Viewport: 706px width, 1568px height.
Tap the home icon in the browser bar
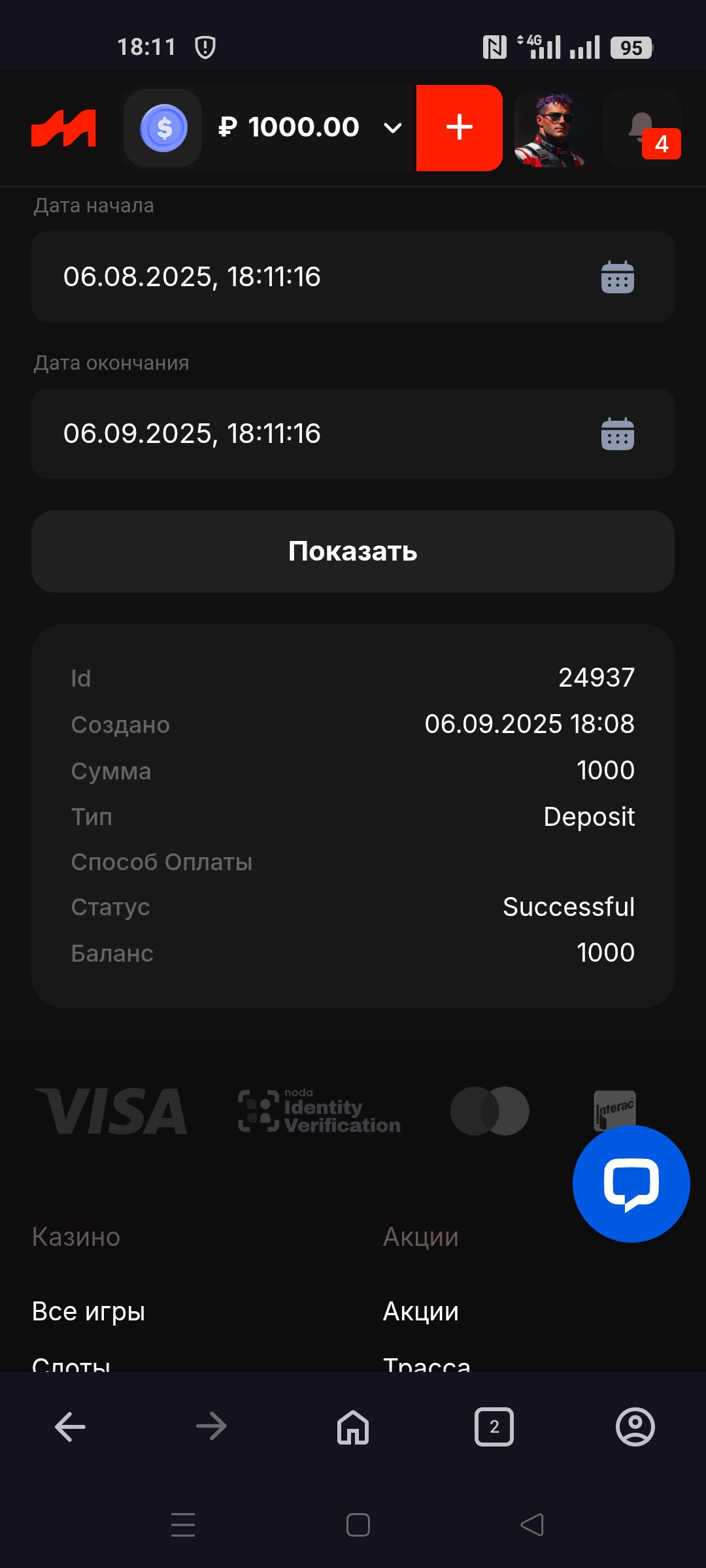pyautogui.click(x=352, y=1427)
